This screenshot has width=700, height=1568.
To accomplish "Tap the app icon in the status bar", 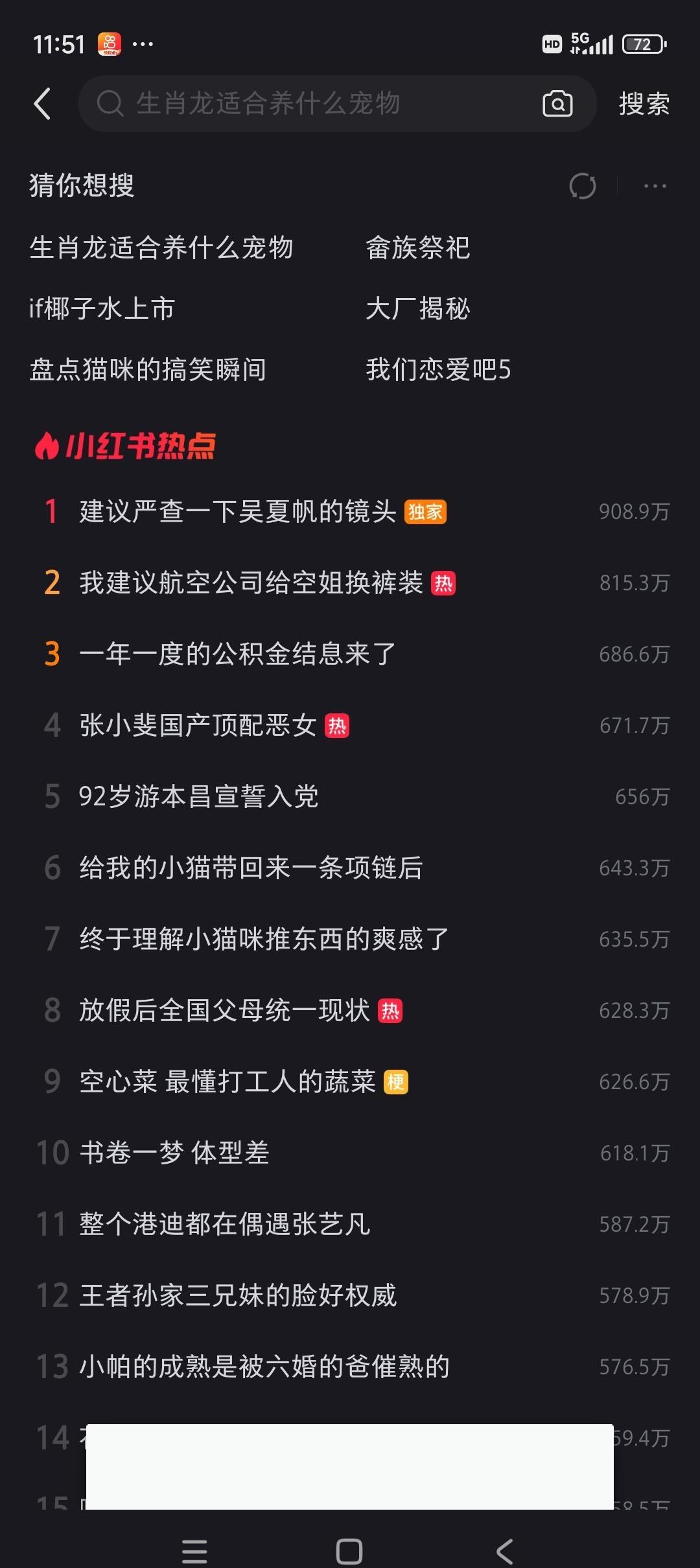I will coord(108,43).
